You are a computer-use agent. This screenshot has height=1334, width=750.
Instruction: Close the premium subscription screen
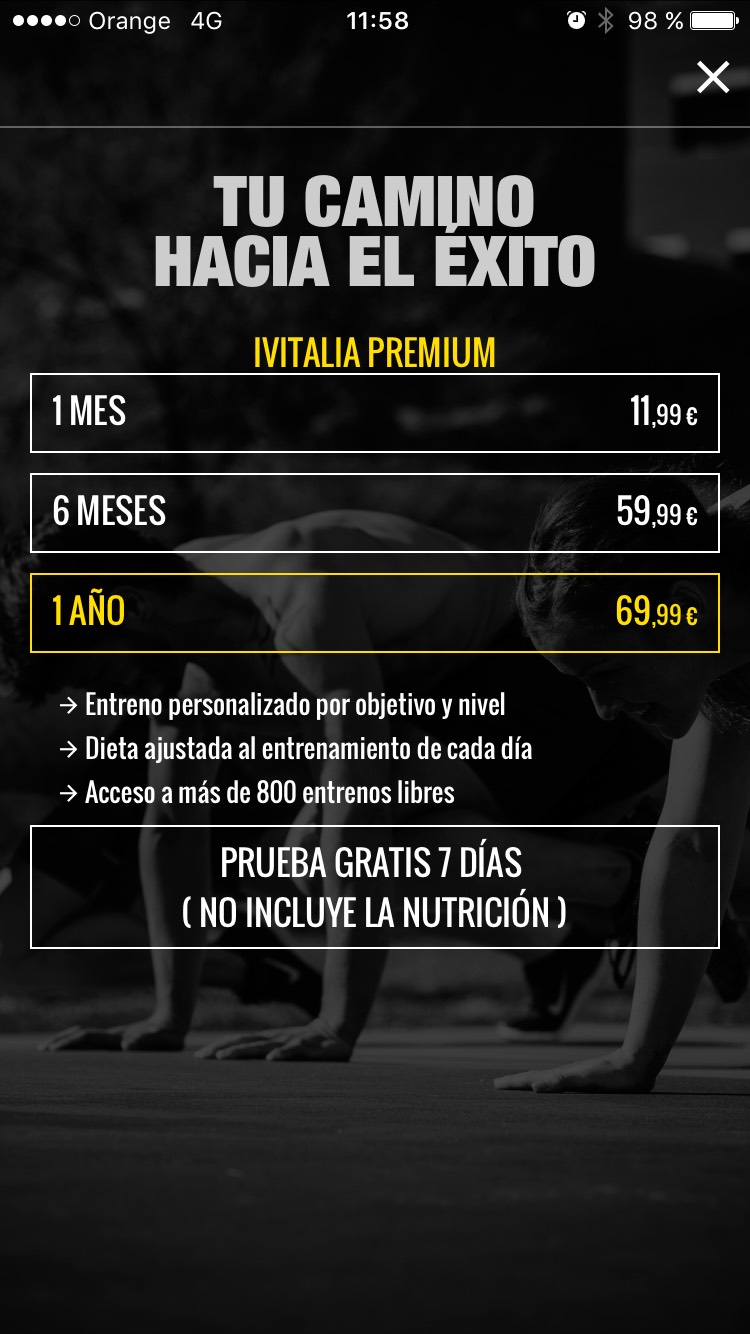712,77
